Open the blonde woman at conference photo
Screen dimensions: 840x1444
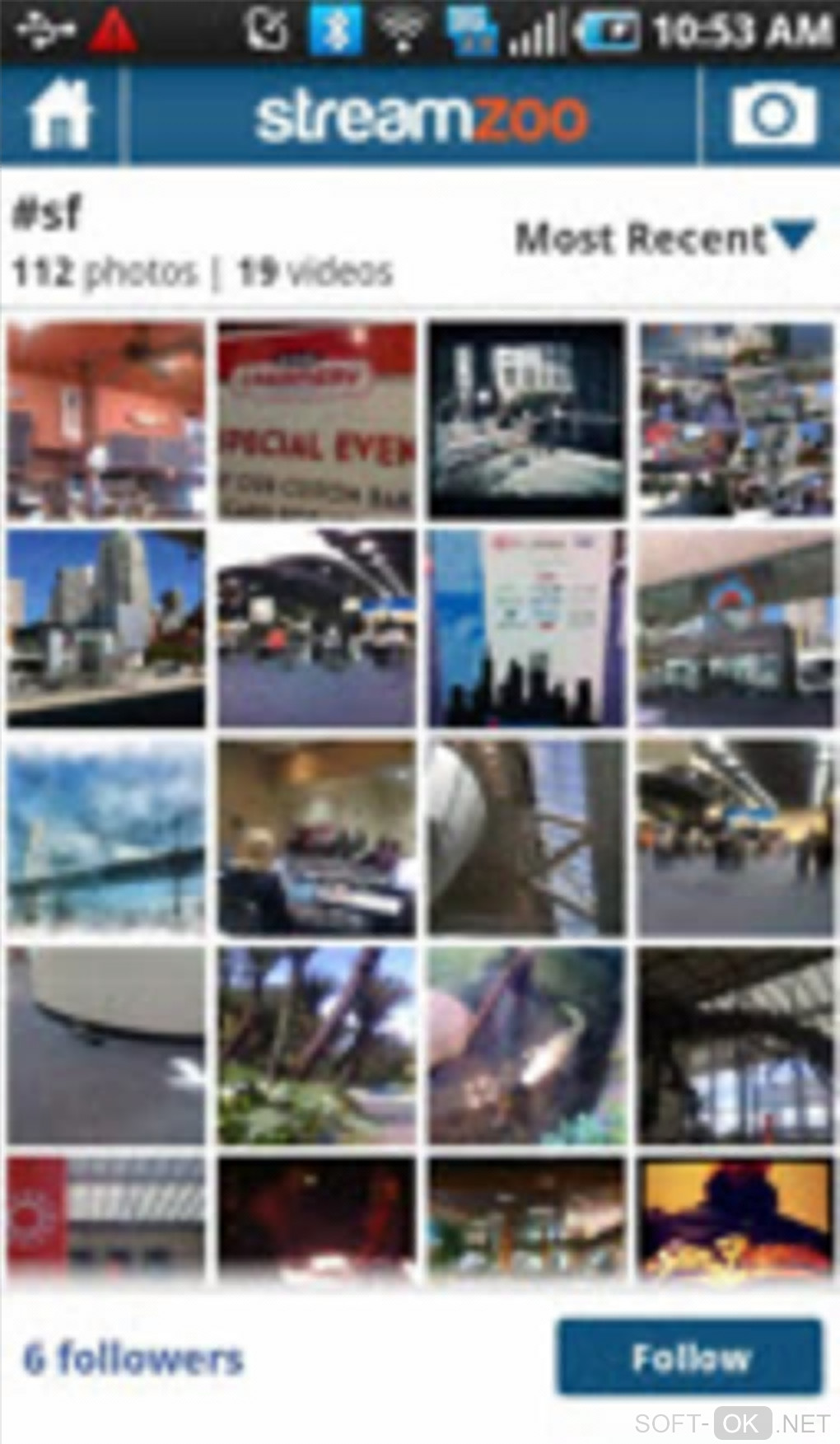(x=316, y=839)
